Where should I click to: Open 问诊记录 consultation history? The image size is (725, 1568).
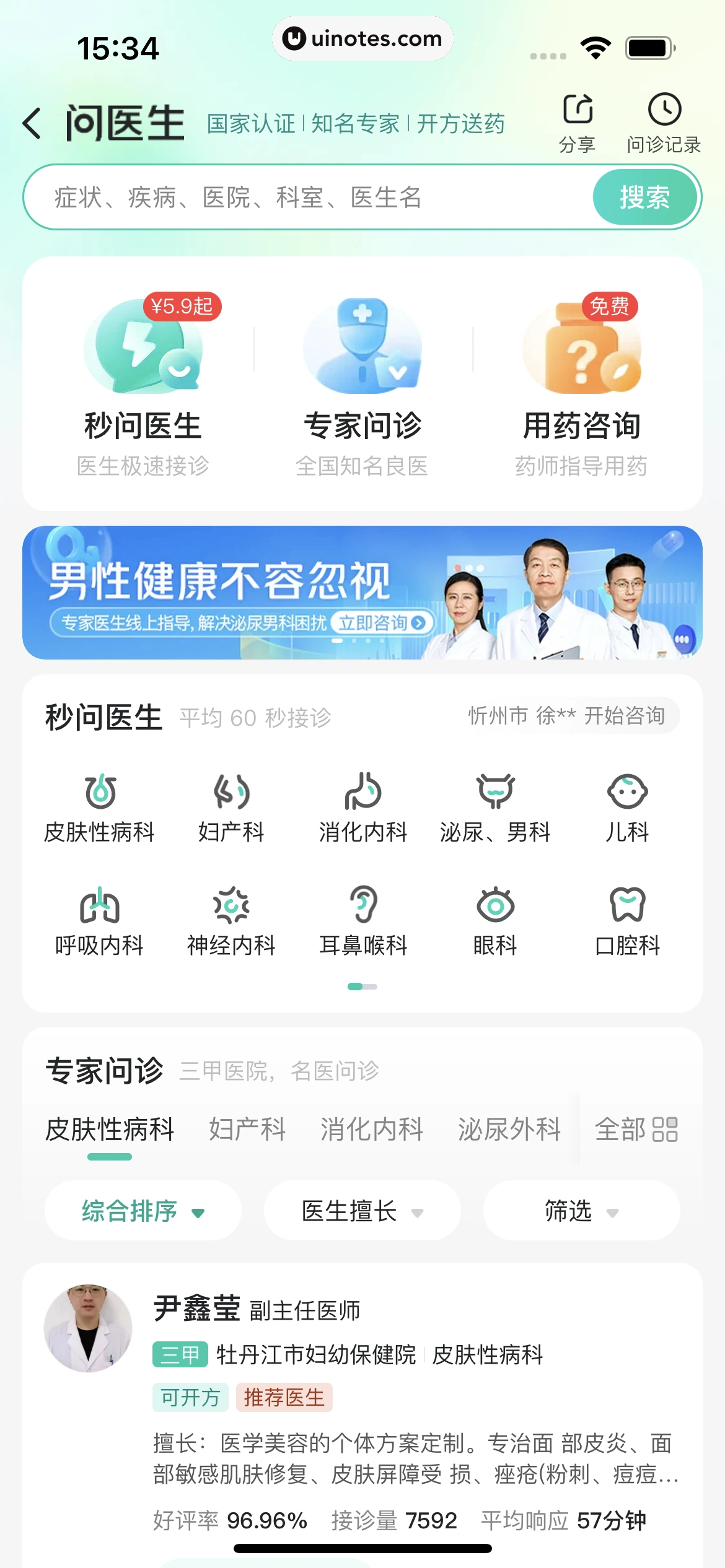click(x=664, y=122)
